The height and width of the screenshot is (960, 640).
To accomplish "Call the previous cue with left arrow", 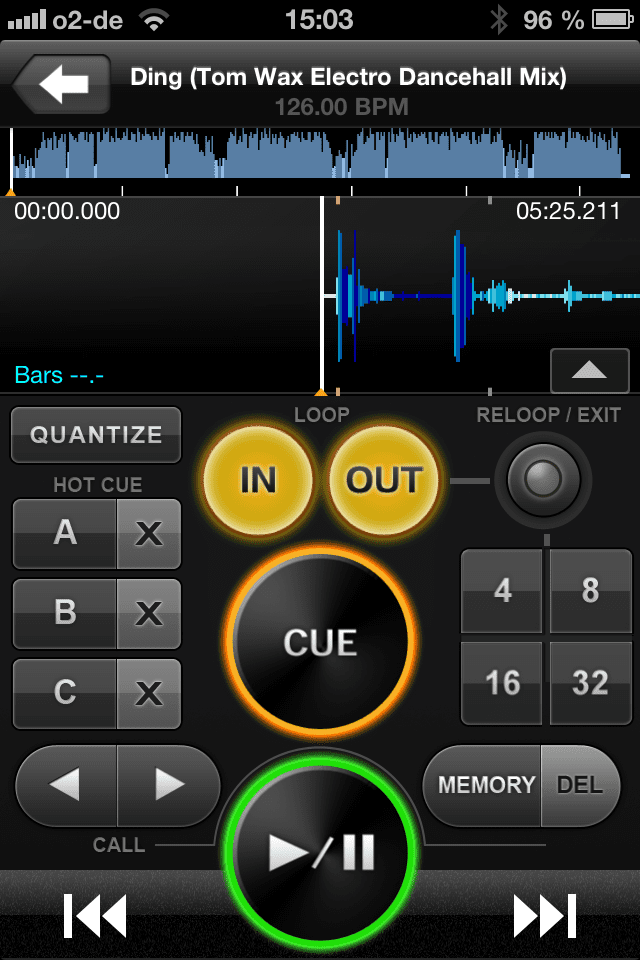I will click(x=66, y=785).
